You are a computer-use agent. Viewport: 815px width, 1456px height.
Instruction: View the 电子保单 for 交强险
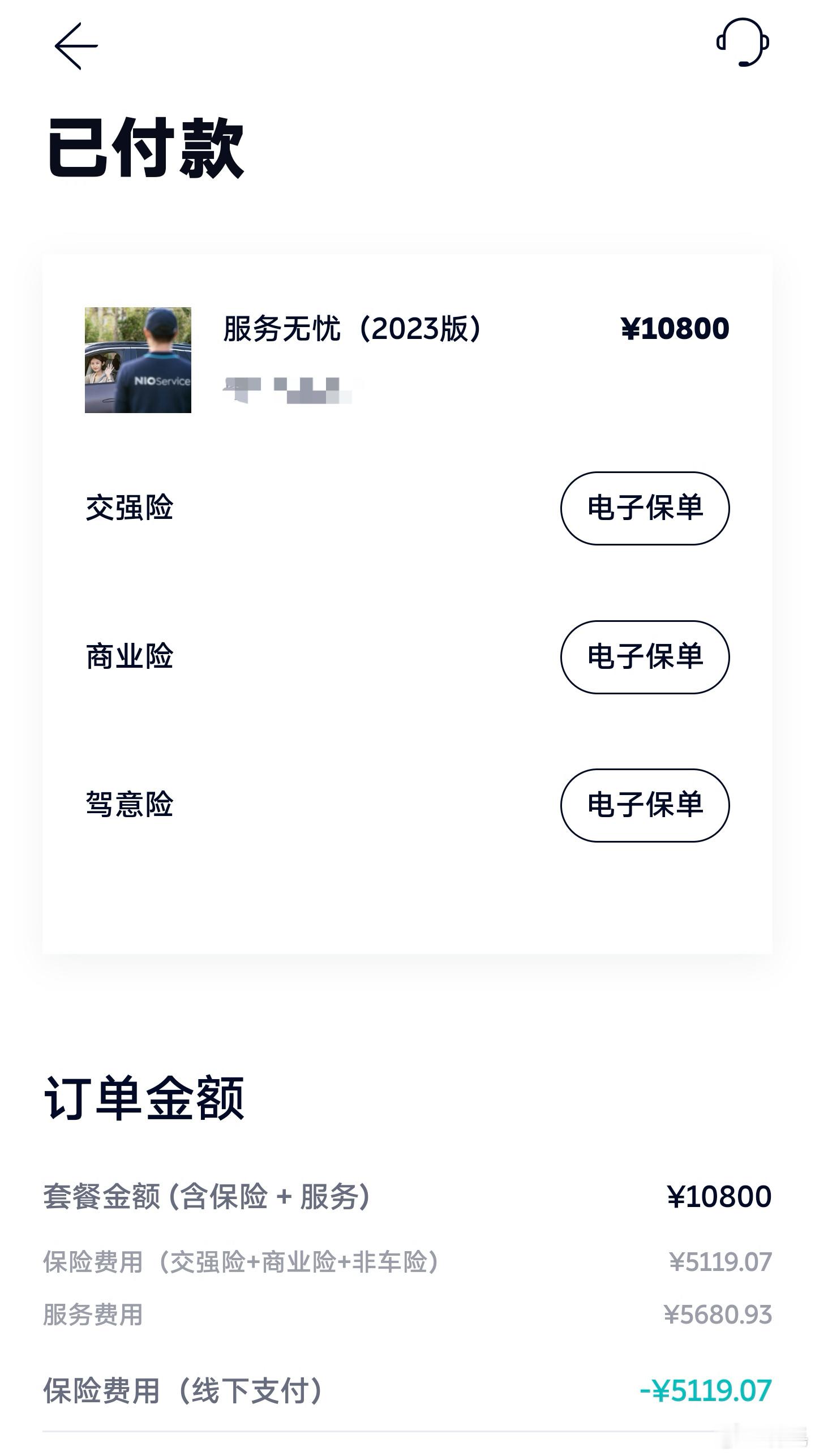645,508
